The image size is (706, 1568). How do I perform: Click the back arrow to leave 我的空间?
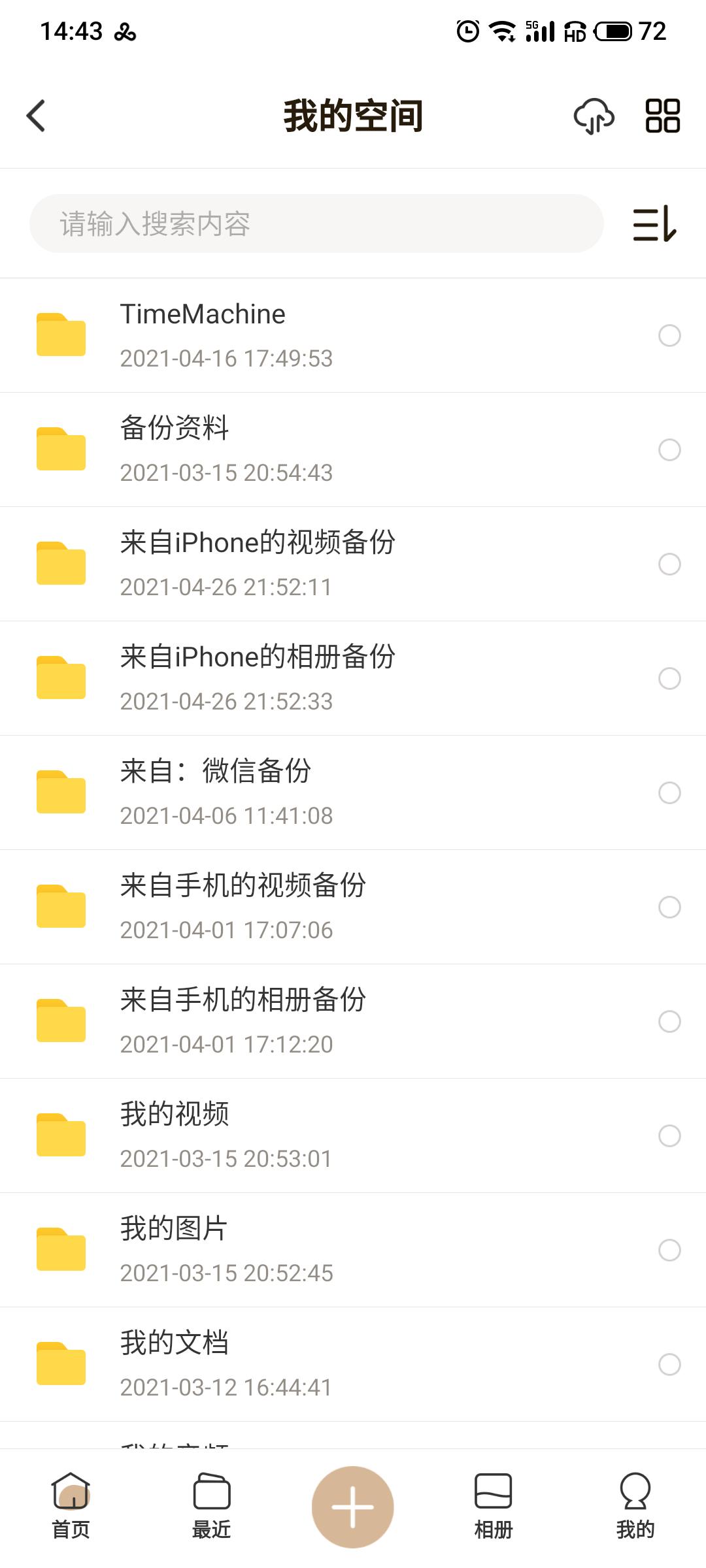36,116
